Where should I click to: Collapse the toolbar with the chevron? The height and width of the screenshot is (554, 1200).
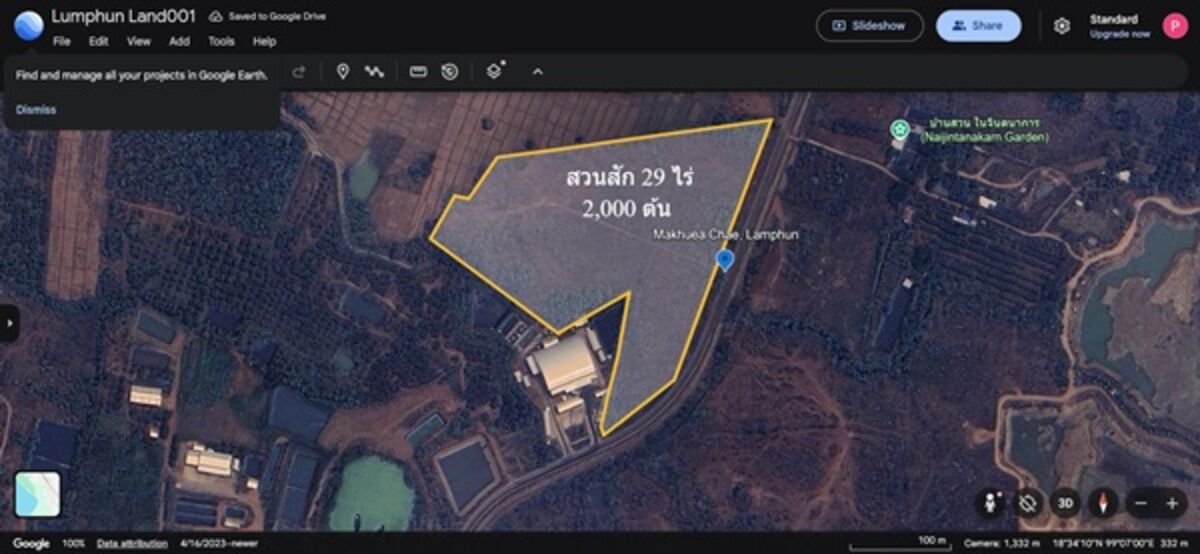(537, 71)
